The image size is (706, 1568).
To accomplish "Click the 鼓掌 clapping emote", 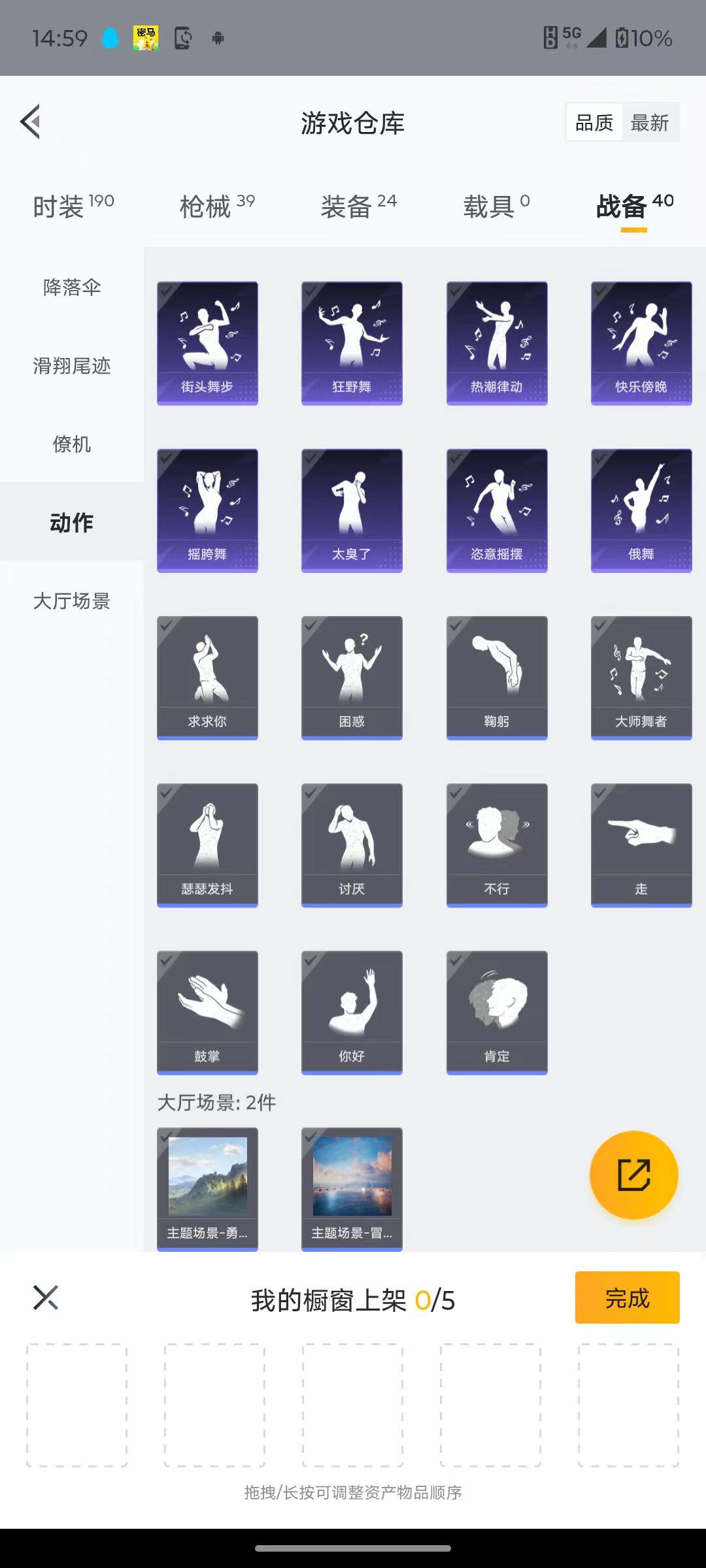I will pos(207,1011).
